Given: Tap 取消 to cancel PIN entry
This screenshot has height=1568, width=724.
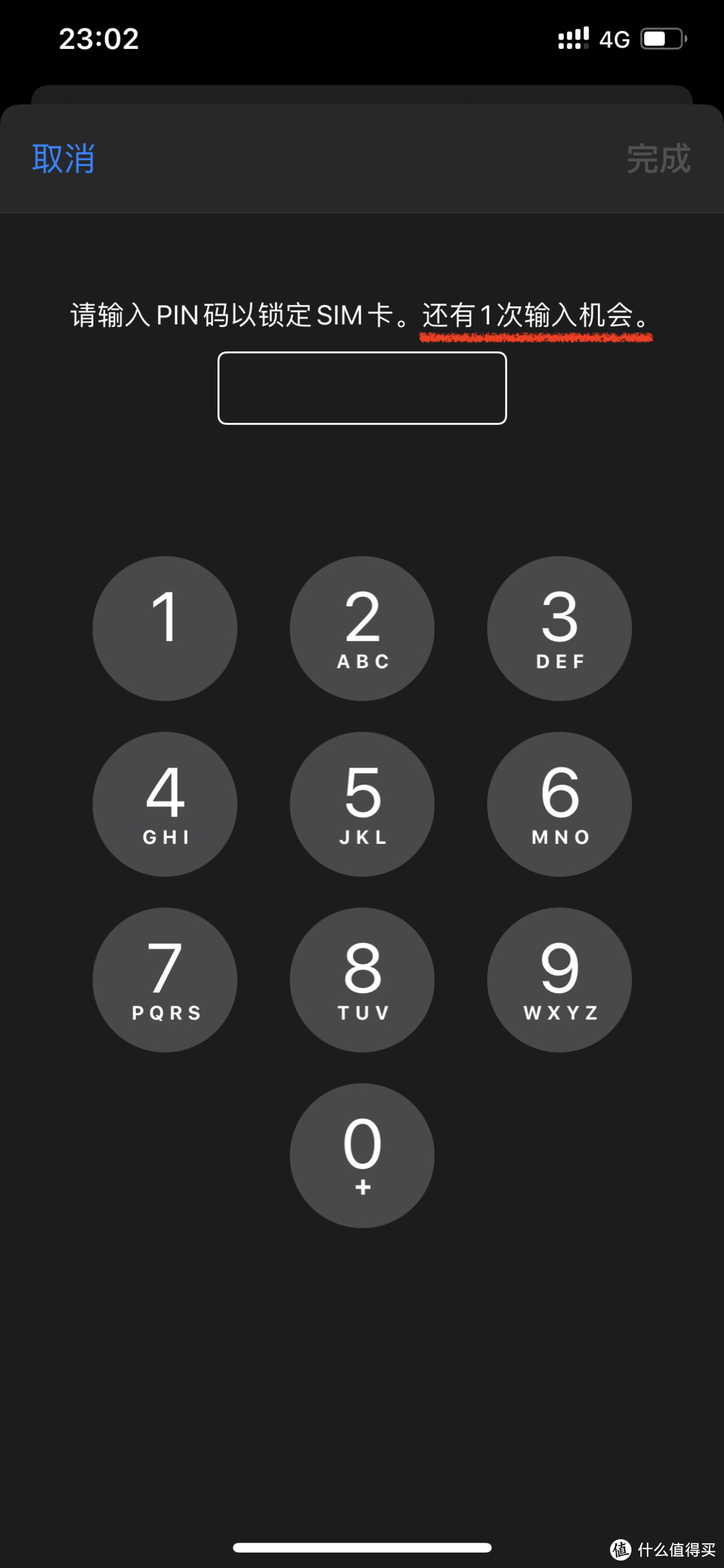Looking at the screenshot, I should pyautogui.click(x=64, y=159).
